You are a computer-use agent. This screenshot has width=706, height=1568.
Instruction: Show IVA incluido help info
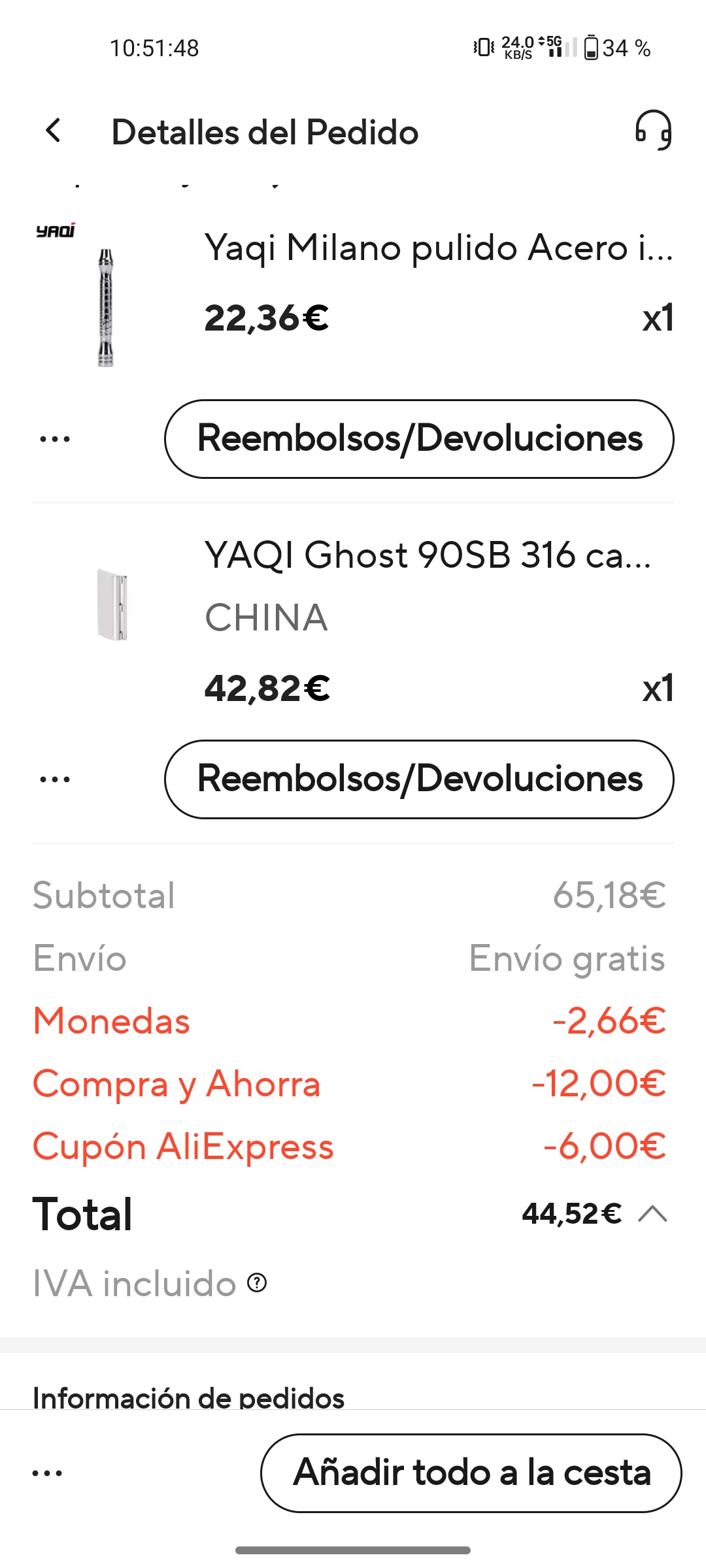coord(257,1283)
